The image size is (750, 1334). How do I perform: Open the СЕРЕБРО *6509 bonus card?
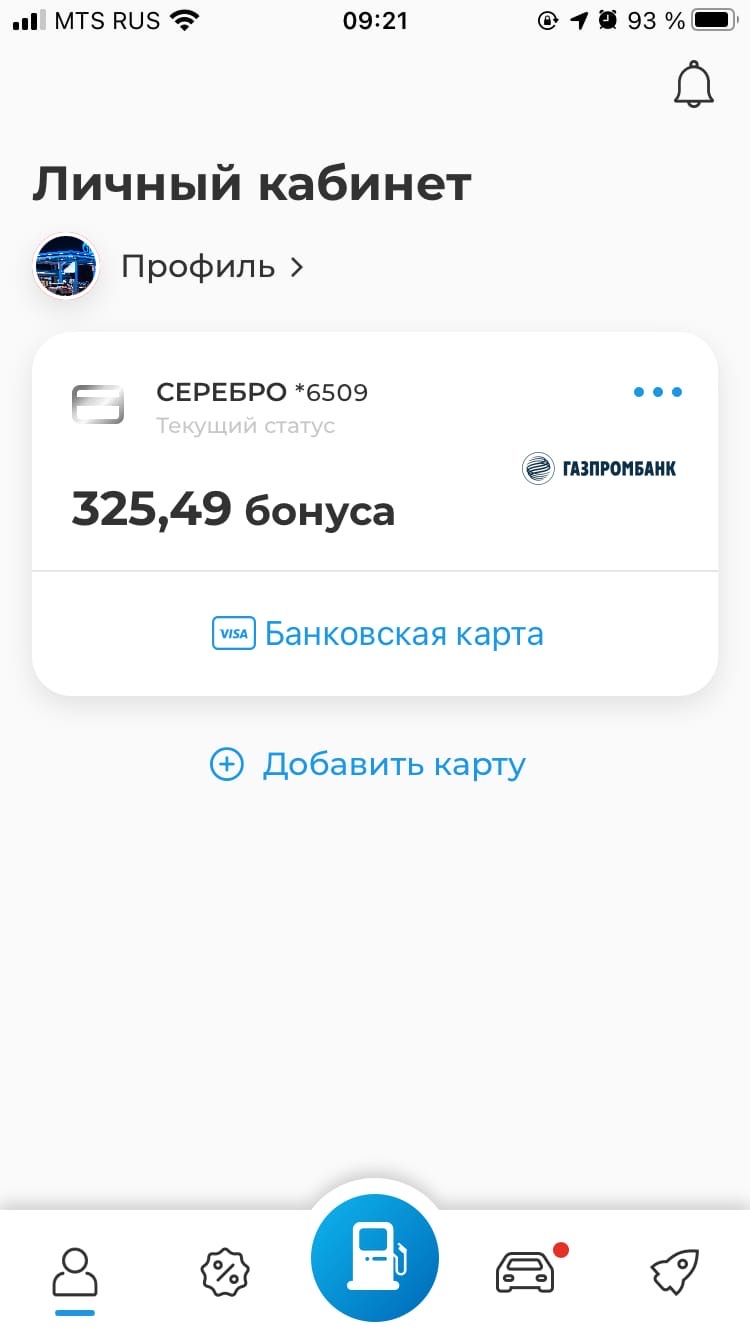(x=375, y=452)
